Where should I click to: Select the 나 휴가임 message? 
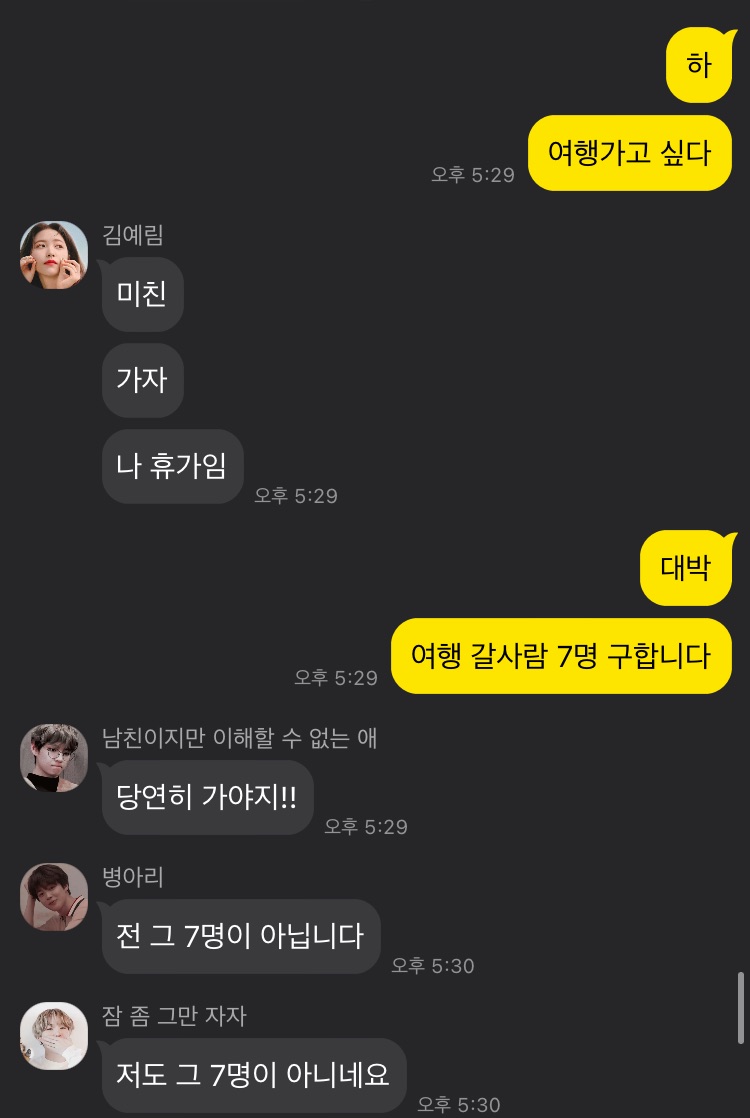click(x=172, y=464)
